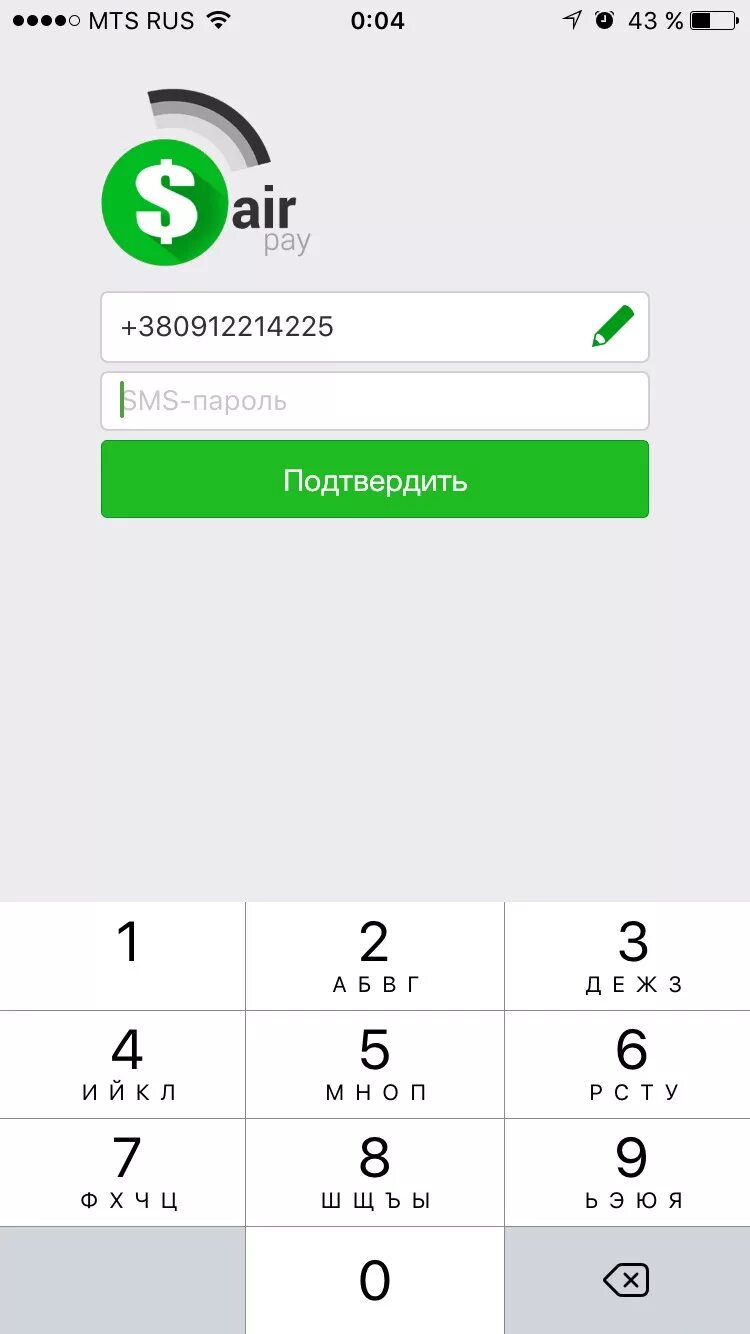Enter digit 2 on the keypad
The image size is (750, 1334).
375,956
